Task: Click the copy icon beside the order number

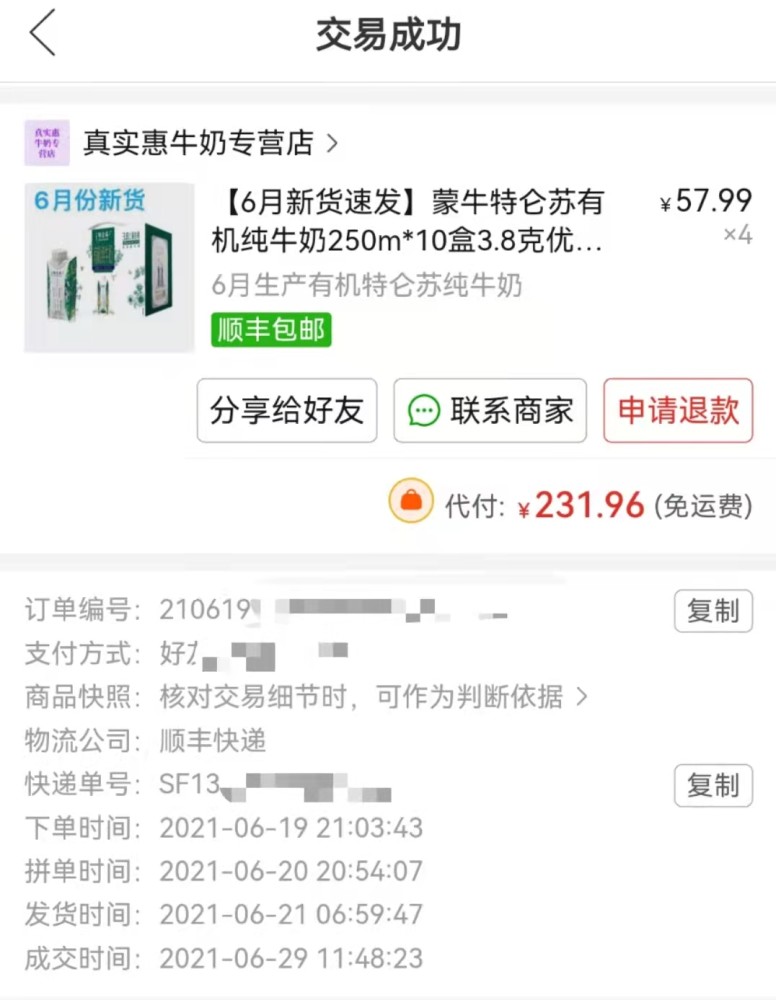Action: 713,611
